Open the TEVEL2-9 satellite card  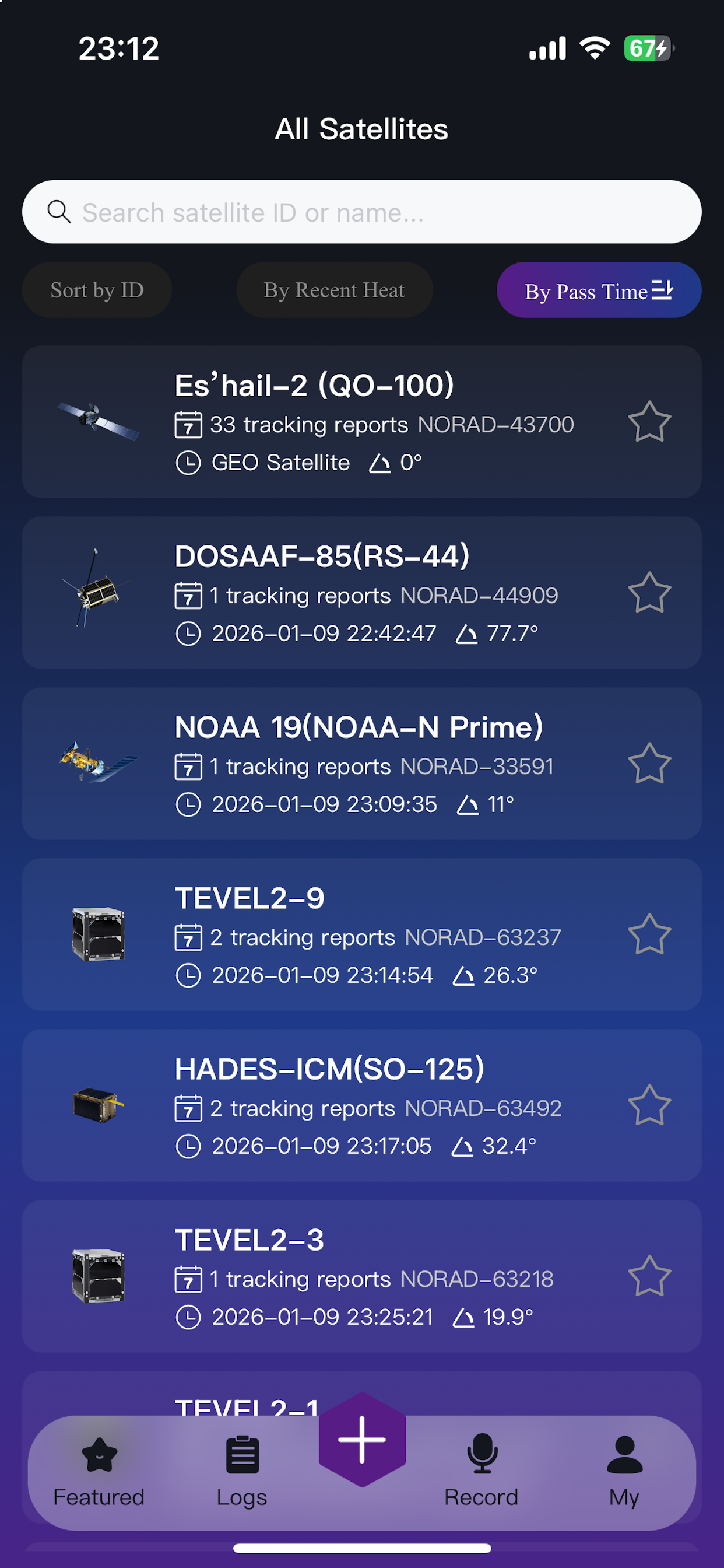pos(361,935)
